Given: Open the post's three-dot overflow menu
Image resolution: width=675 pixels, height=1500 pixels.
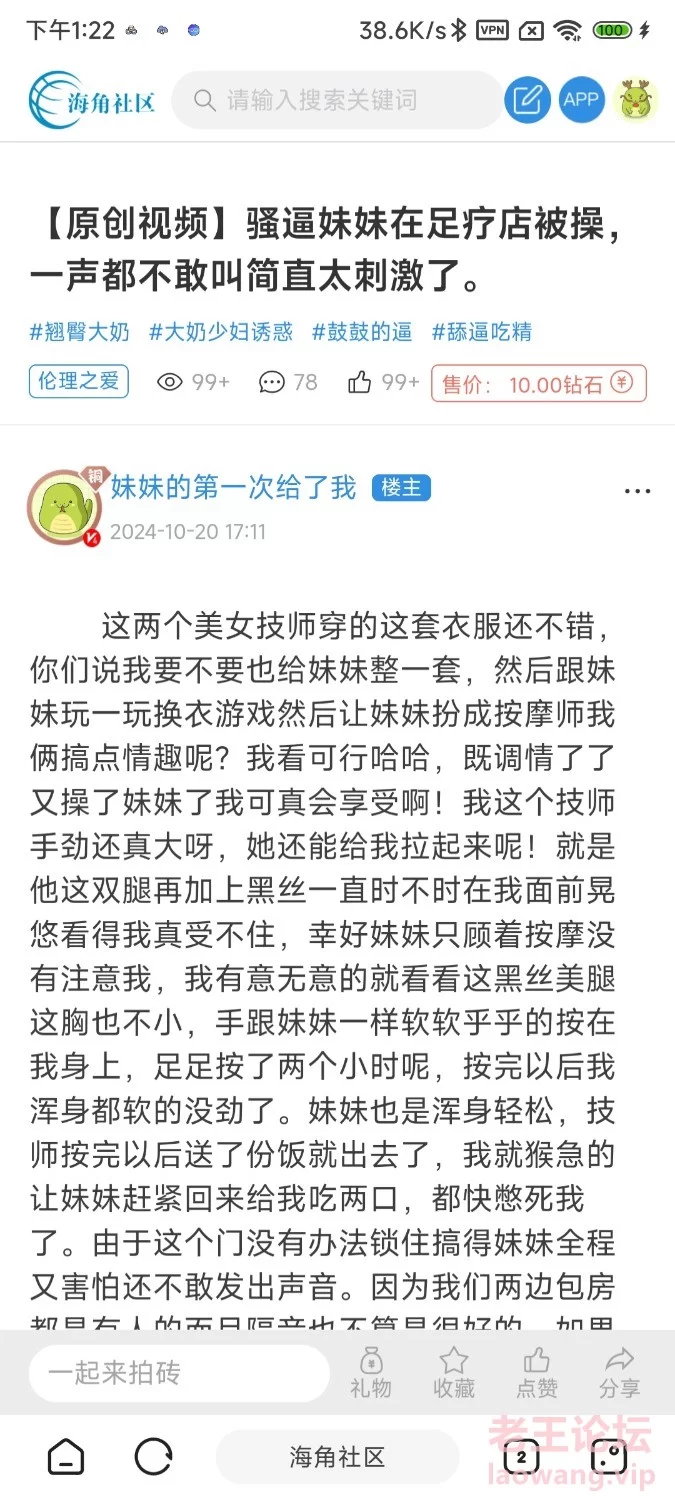Looking at the screenshot, I should coord(637,491).
